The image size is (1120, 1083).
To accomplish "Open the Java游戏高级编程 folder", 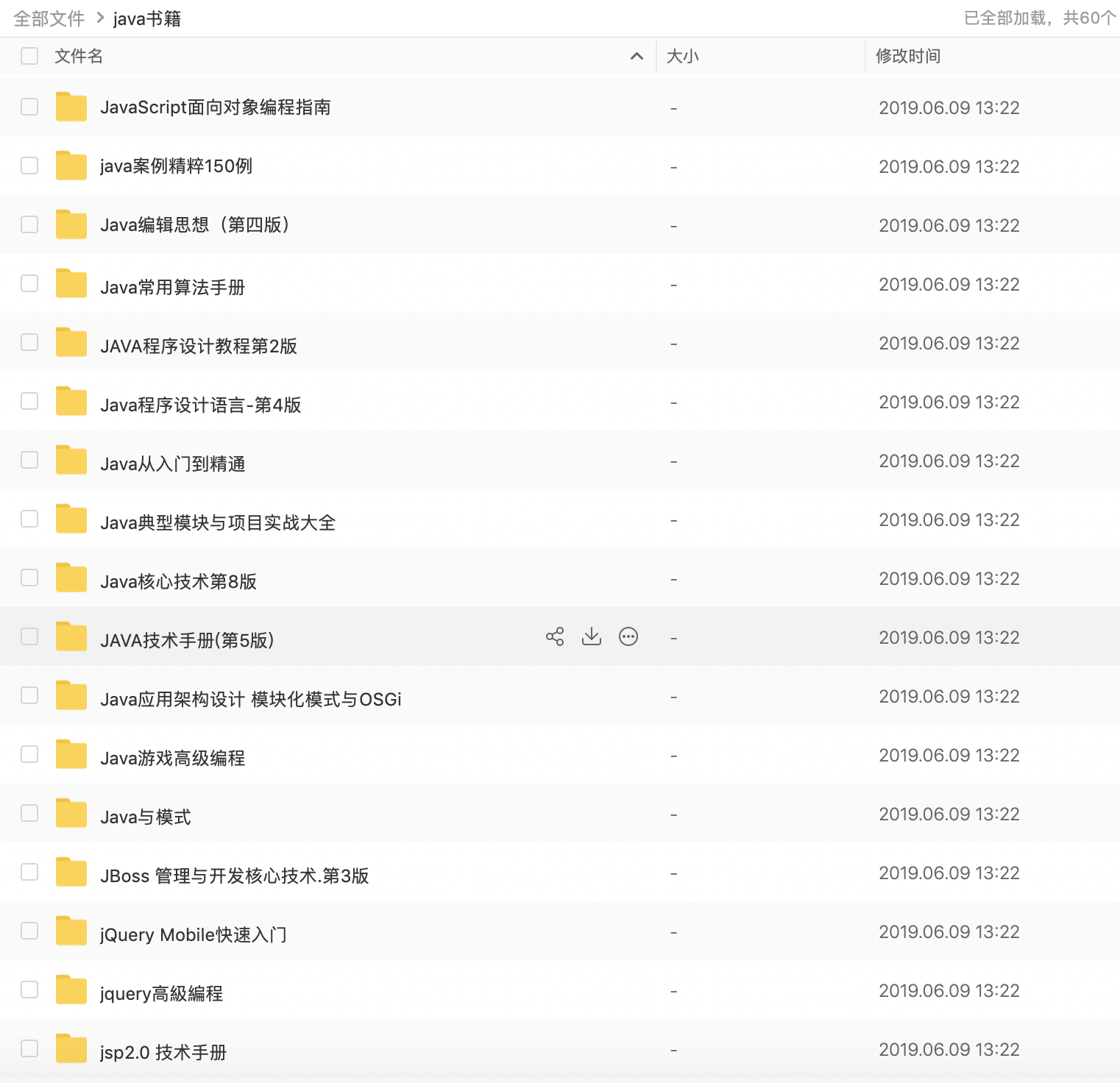I will pyautogui.click(x=172, y=758).
